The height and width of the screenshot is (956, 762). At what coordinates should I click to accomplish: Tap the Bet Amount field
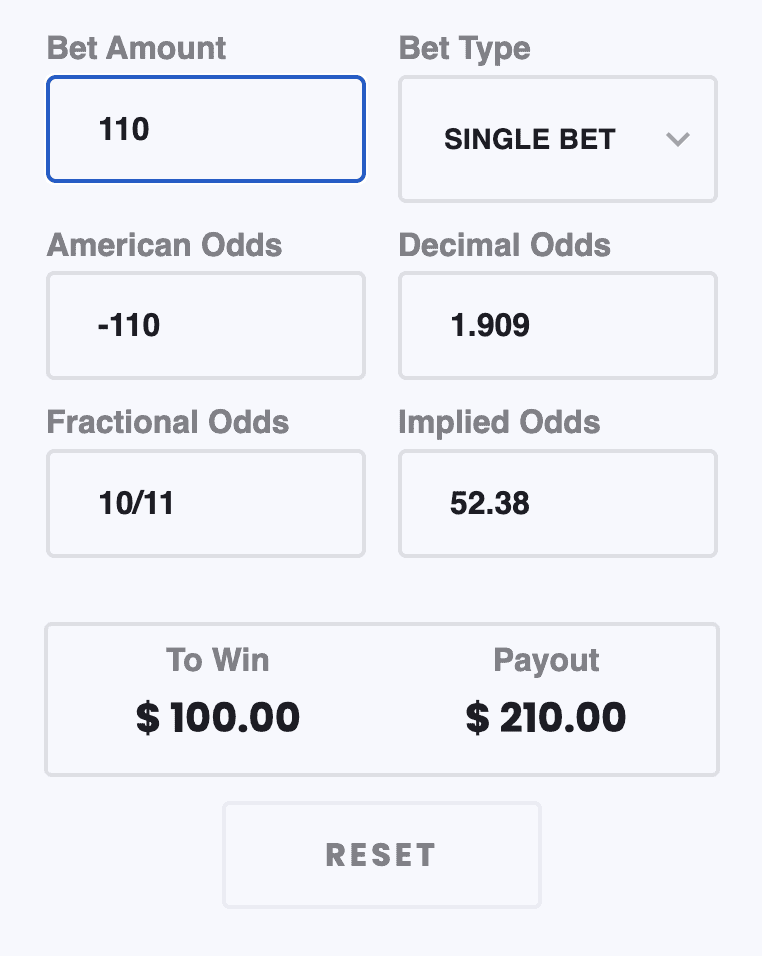(206, 130)
